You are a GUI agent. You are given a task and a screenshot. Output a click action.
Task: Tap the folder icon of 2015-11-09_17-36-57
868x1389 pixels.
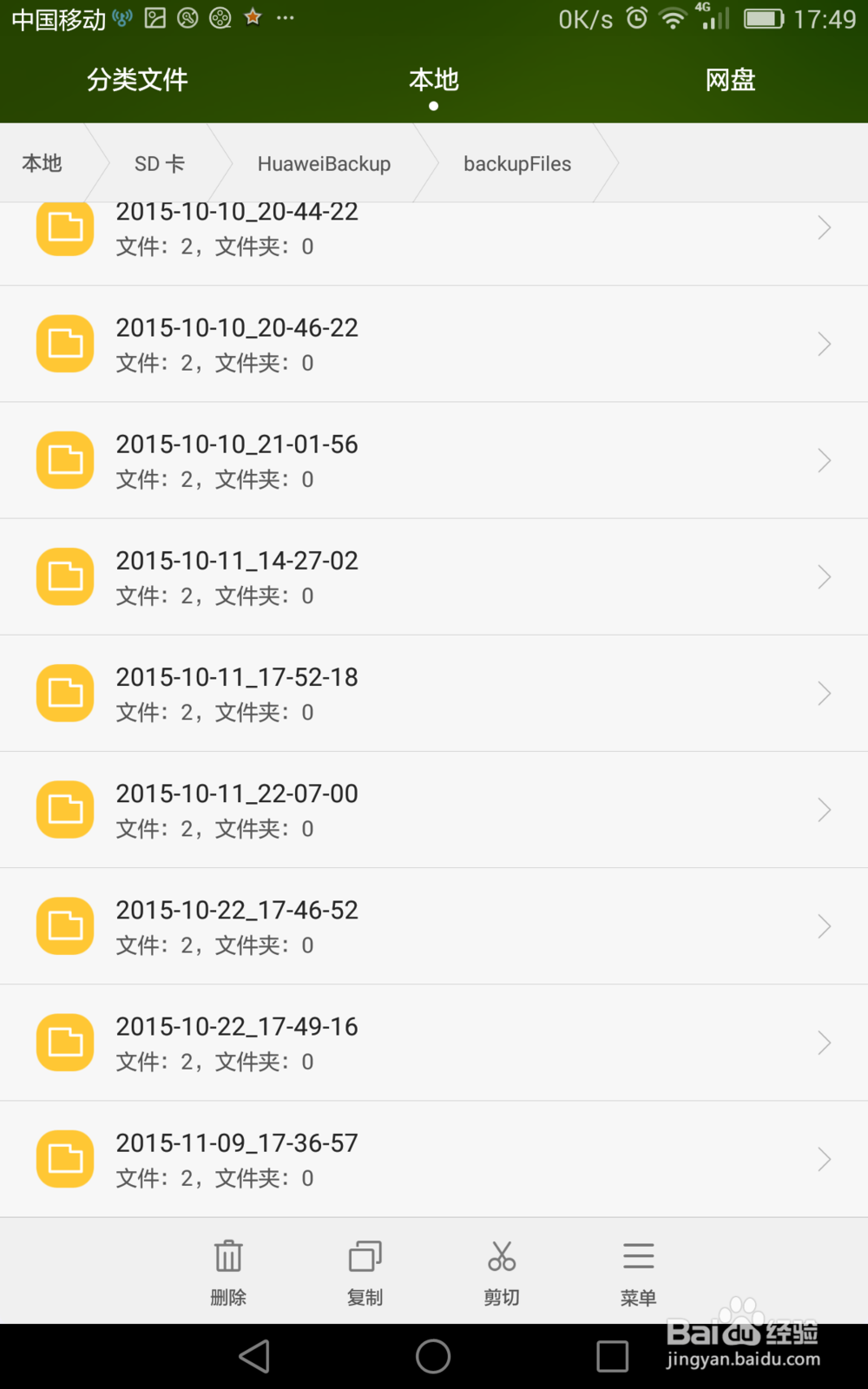click(64, 1158)
